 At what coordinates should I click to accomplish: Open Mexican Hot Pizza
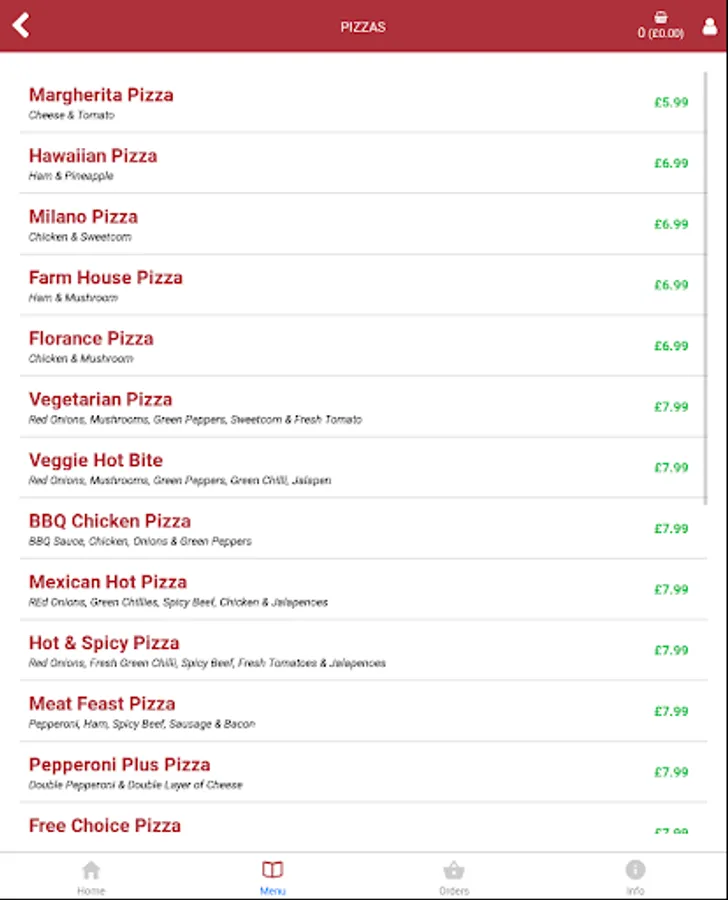[107, 584]
